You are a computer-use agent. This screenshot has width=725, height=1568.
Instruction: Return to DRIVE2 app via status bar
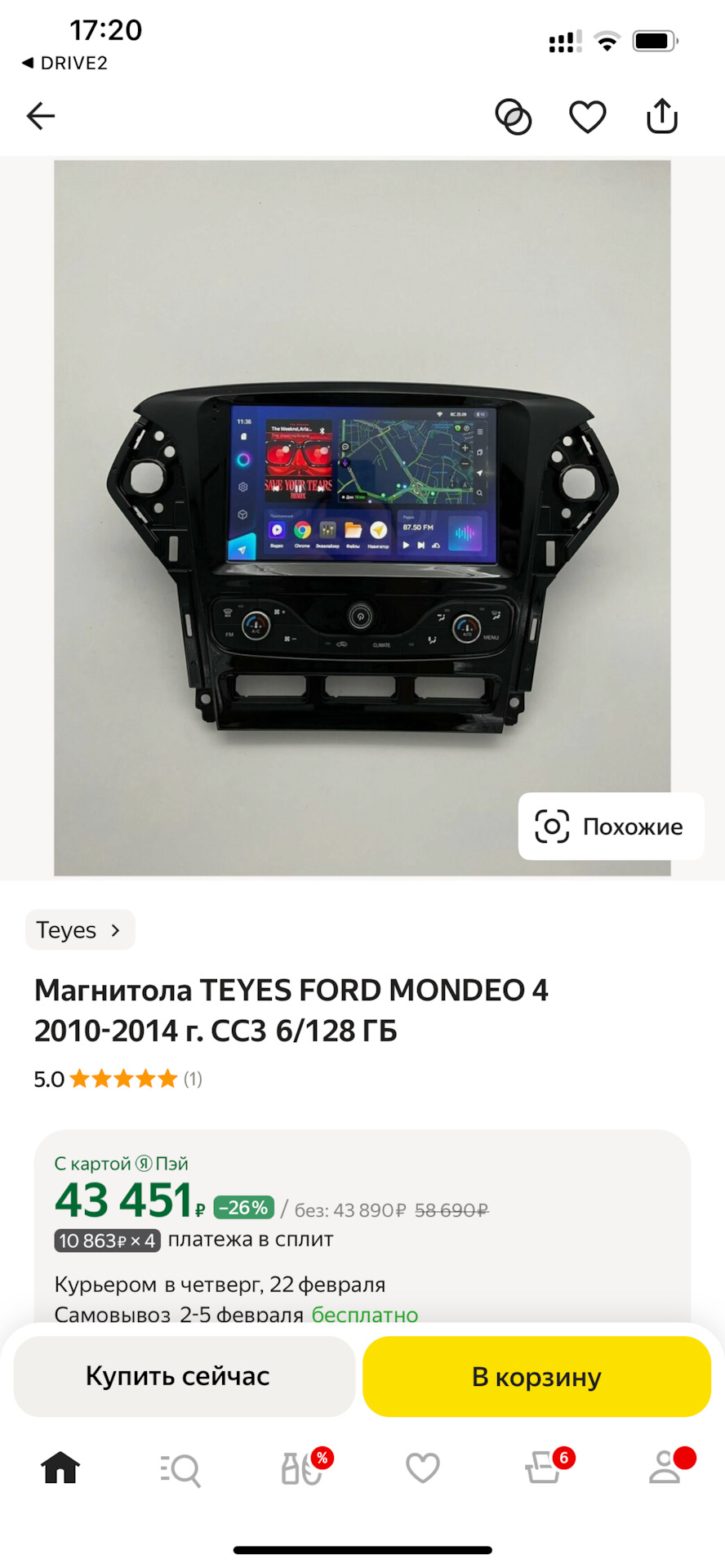[x=64, y=63]
